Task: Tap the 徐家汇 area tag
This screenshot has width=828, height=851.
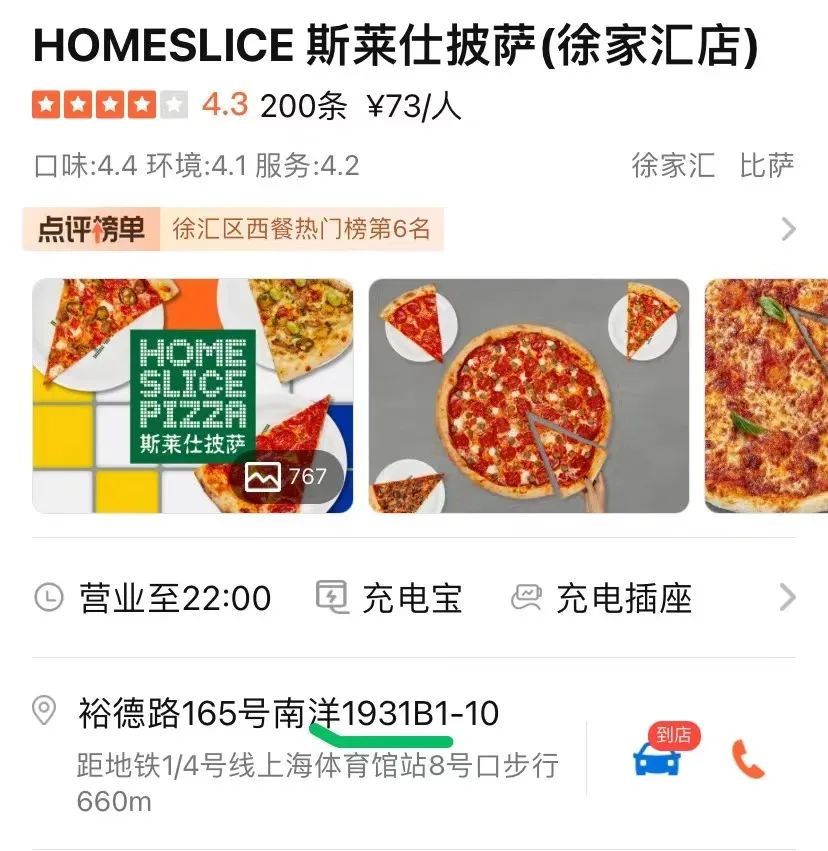Action: point(673,165)
